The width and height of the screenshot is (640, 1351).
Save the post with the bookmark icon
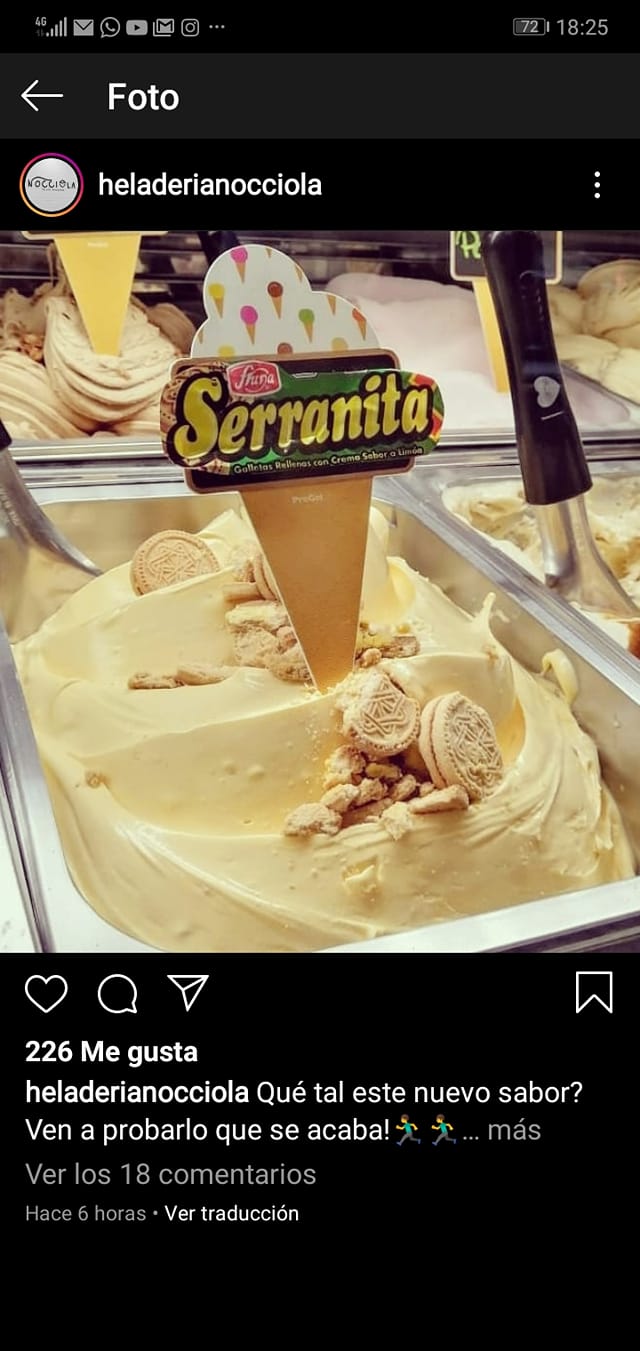(x=594, y=992)
